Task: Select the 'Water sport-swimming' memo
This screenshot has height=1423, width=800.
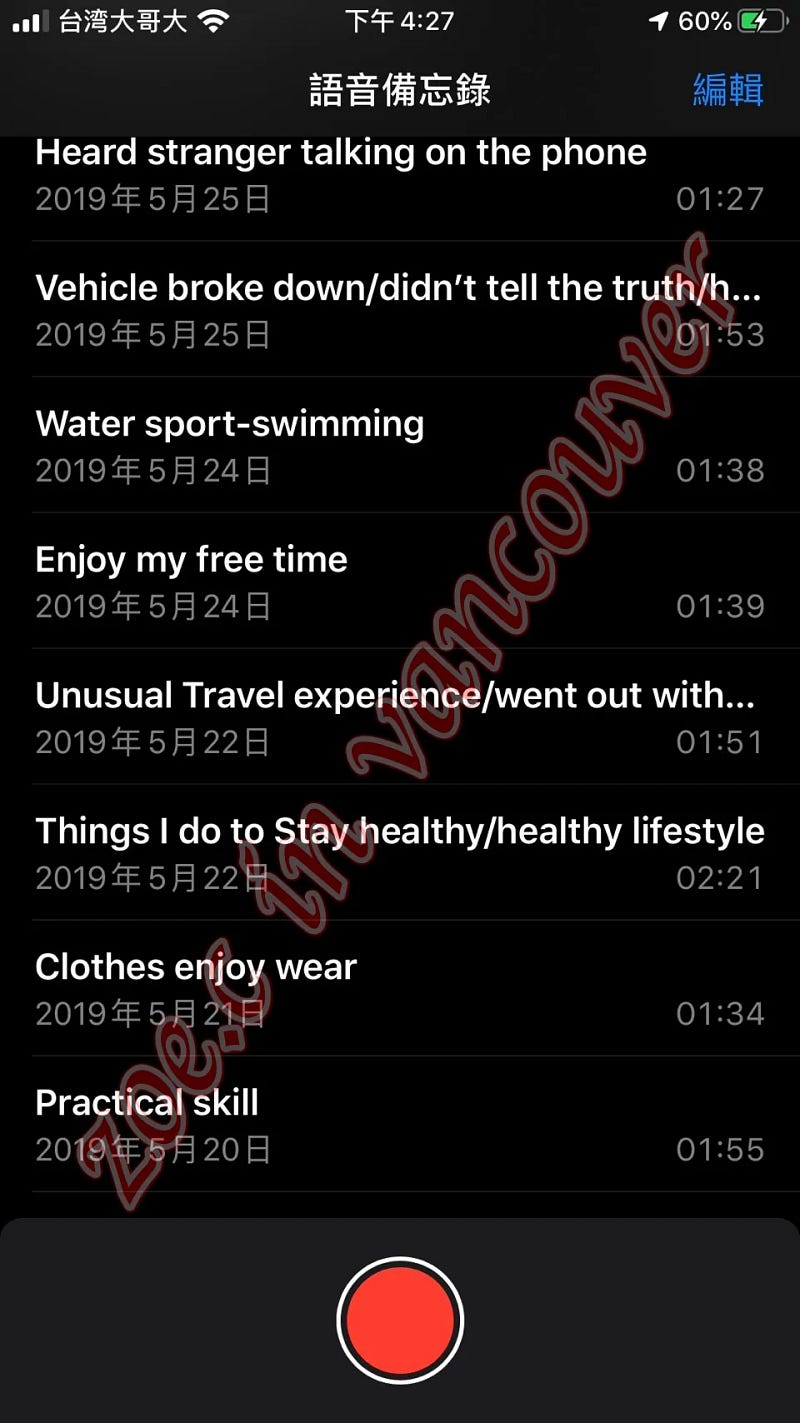Action: tap(230, 445)
